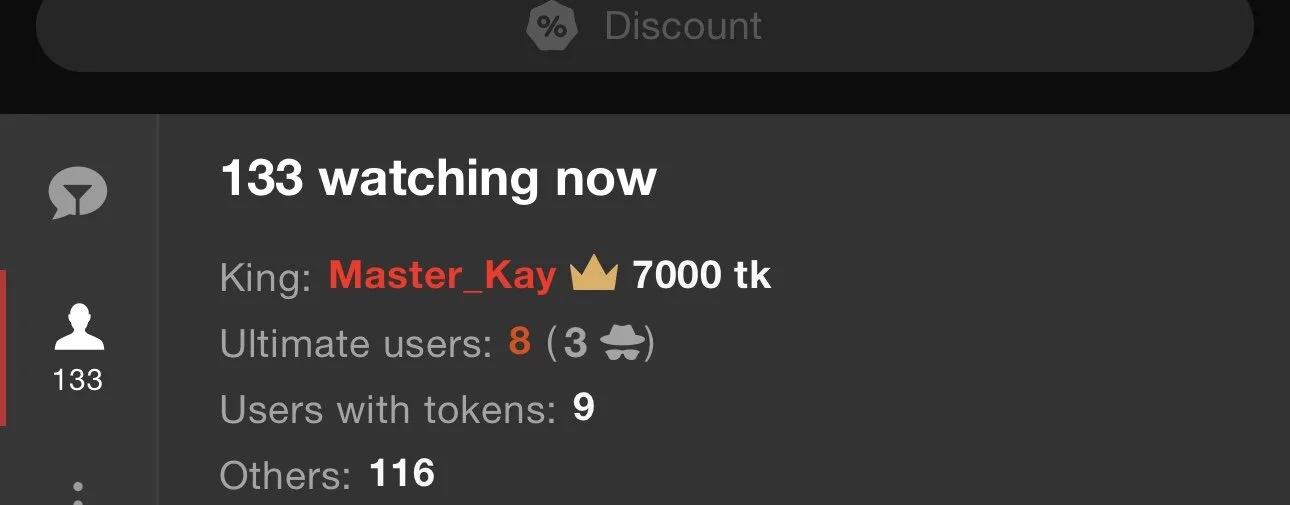Image resolution: width=1290 pixels, height=505 pixels.
Task: Tap the Discount button
Action: tap(645, 28)
